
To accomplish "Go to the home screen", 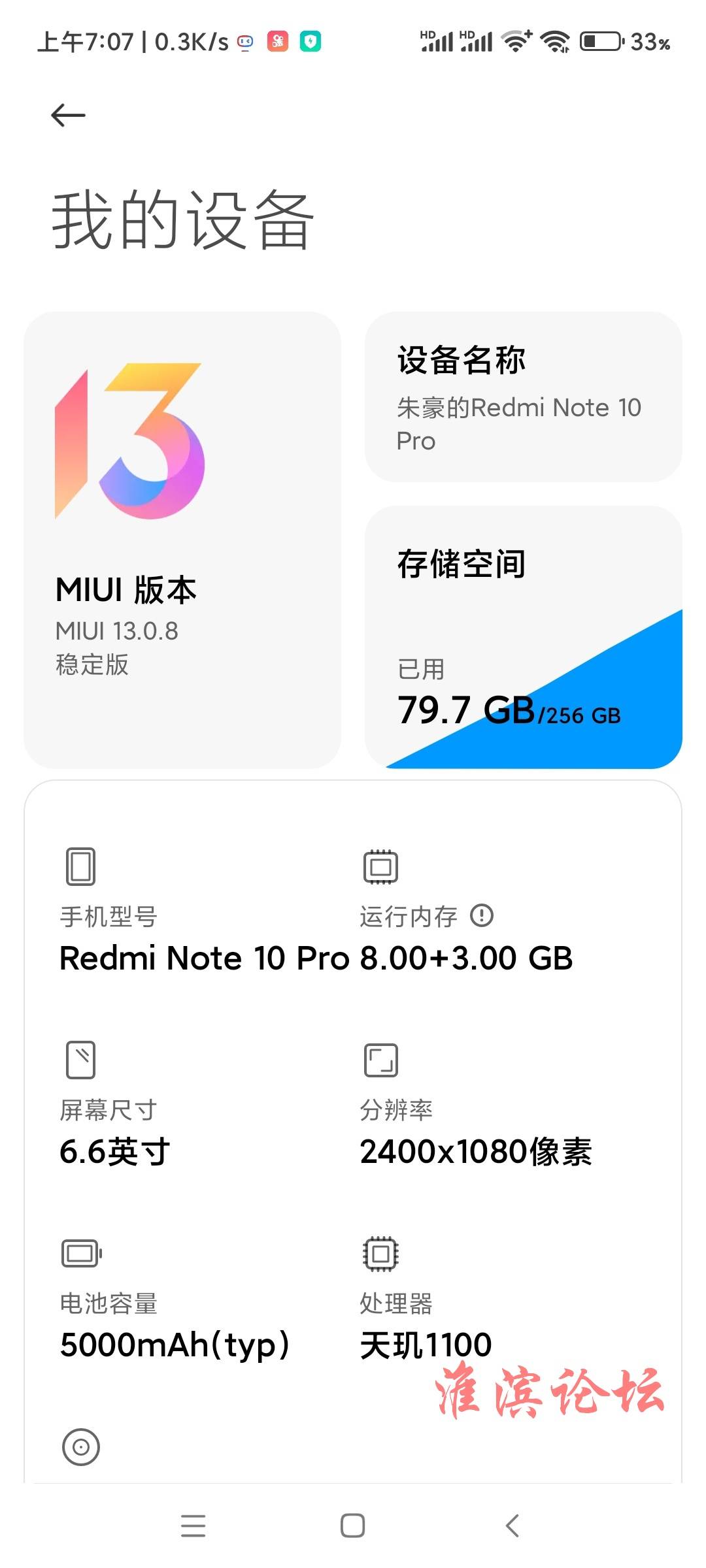I will pos(353,1526).
